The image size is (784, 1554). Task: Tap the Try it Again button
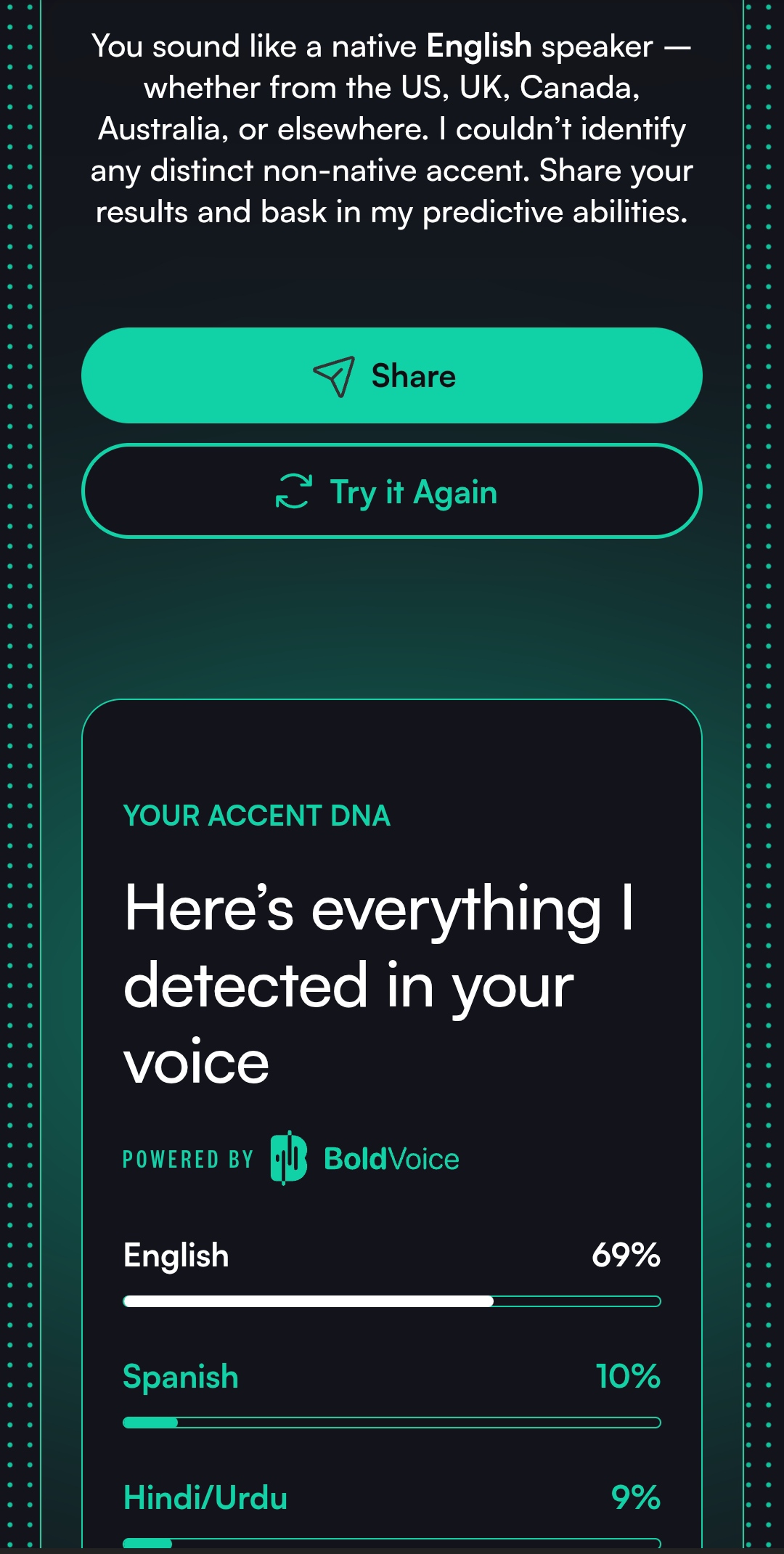(392, 492)
